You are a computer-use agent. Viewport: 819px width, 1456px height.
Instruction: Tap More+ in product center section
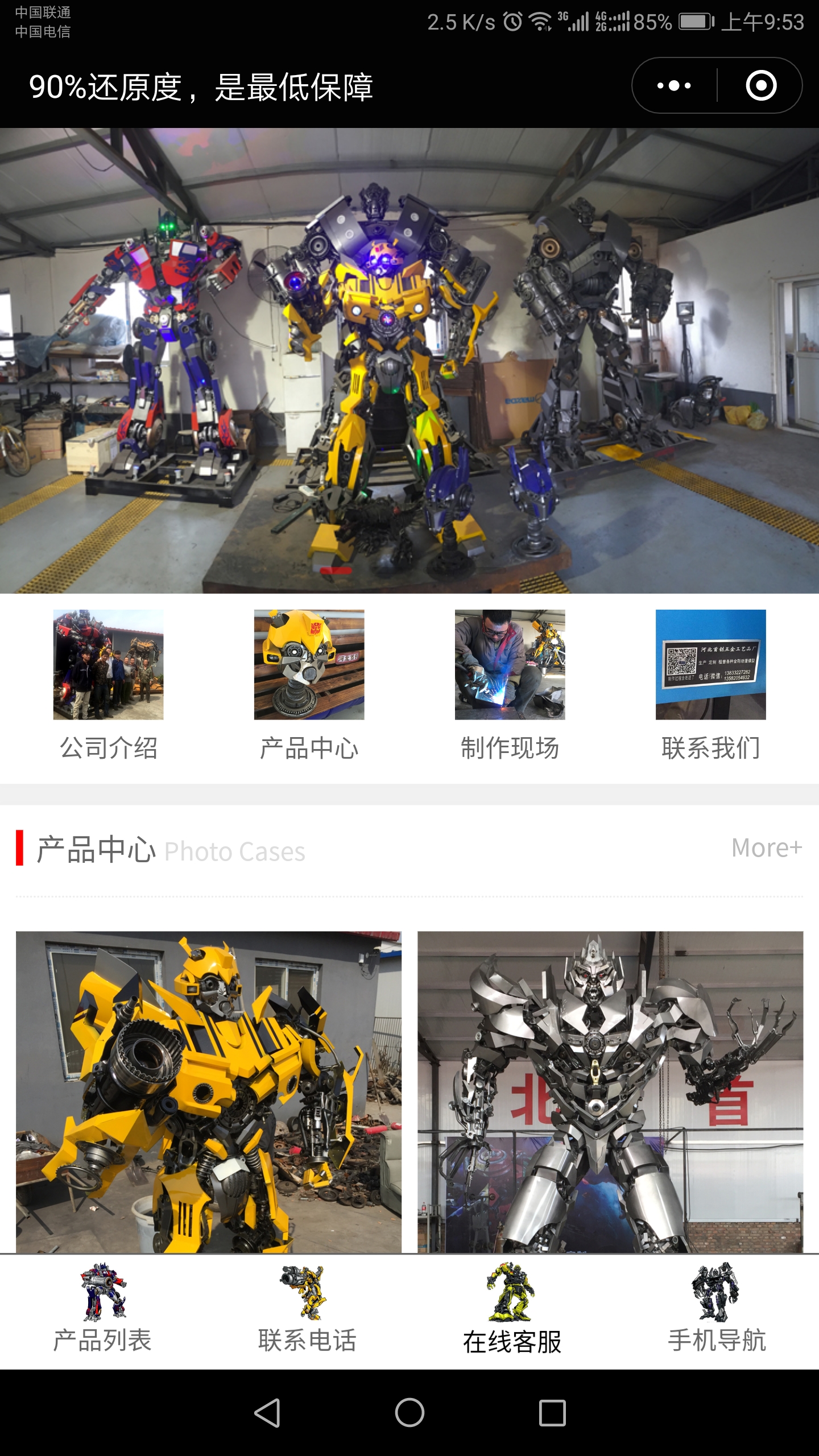[x=766, y=848]
